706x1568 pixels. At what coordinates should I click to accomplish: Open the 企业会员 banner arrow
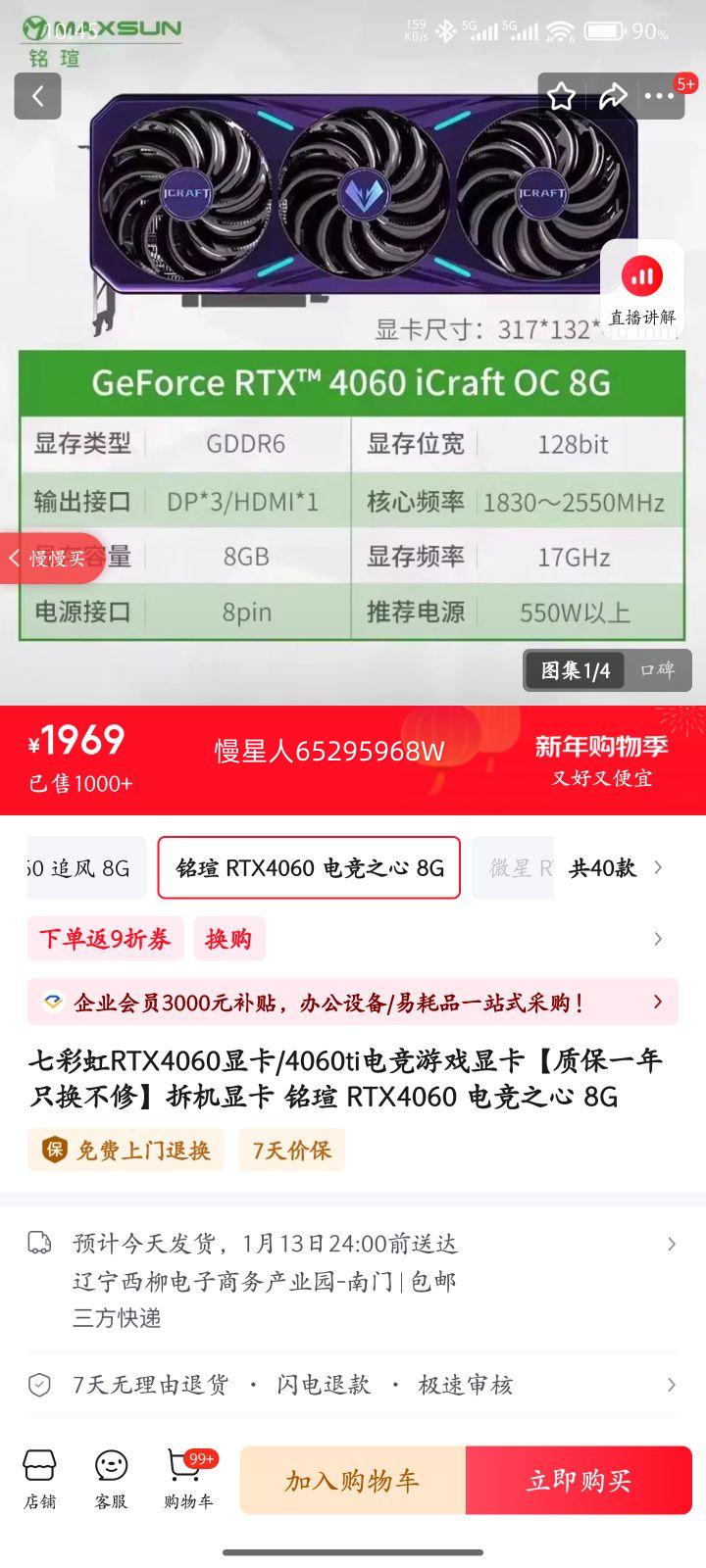tap(656, 1002)
